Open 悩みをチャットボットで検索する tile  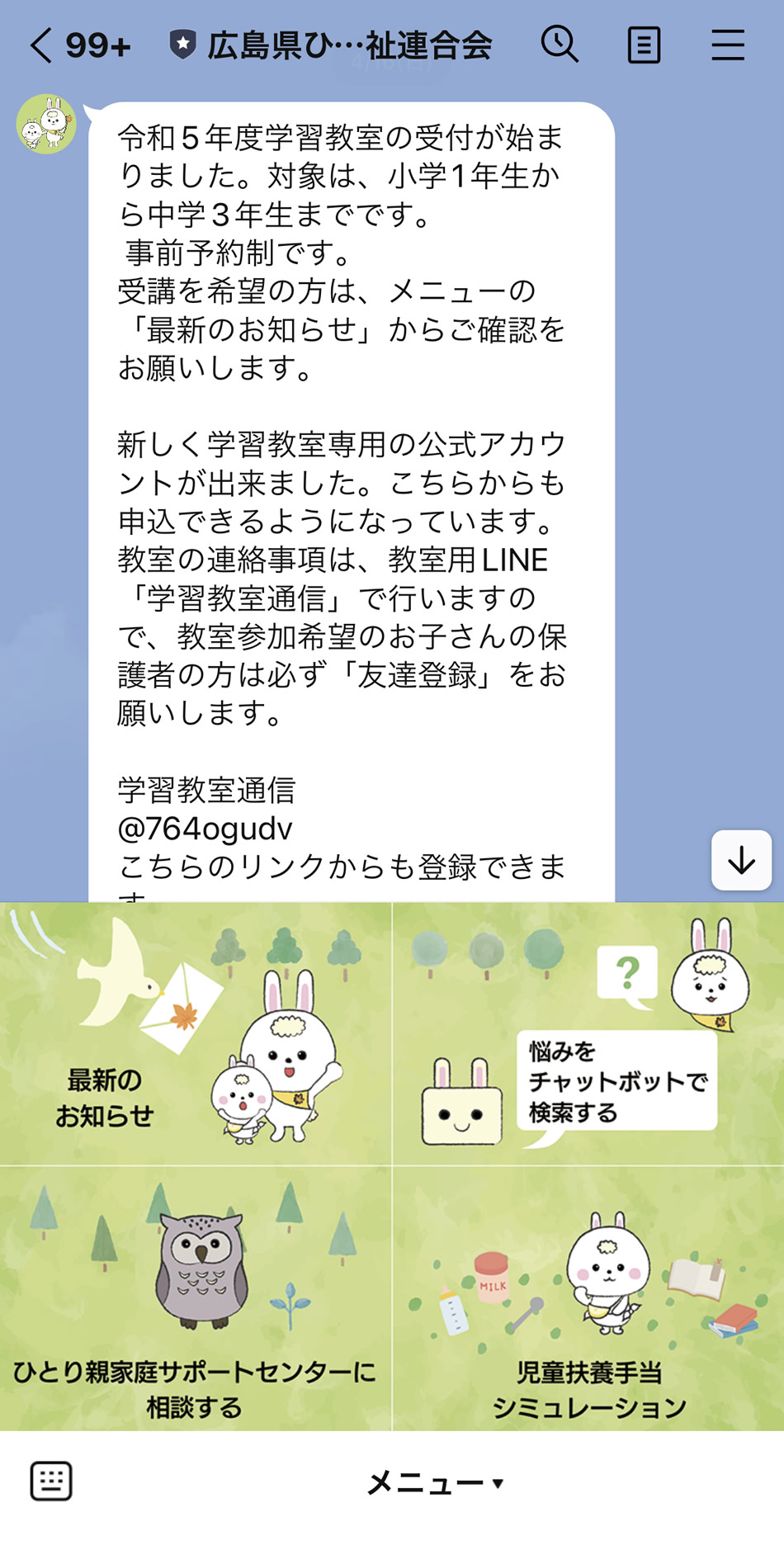[588, 1033]
